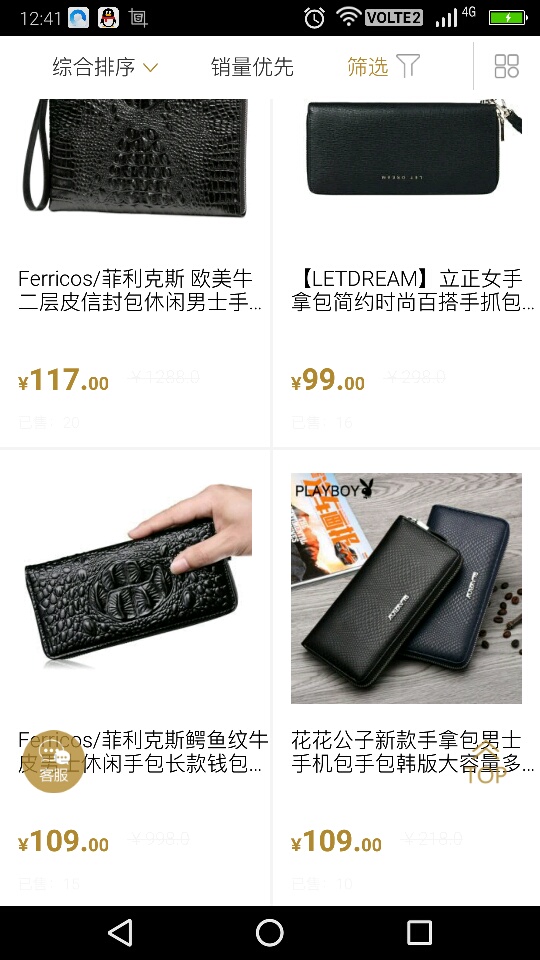Viewport: 540px width, 960px height.
Task: Open the 综合排序 sort dropdown
Action: (x=105, y=67)
